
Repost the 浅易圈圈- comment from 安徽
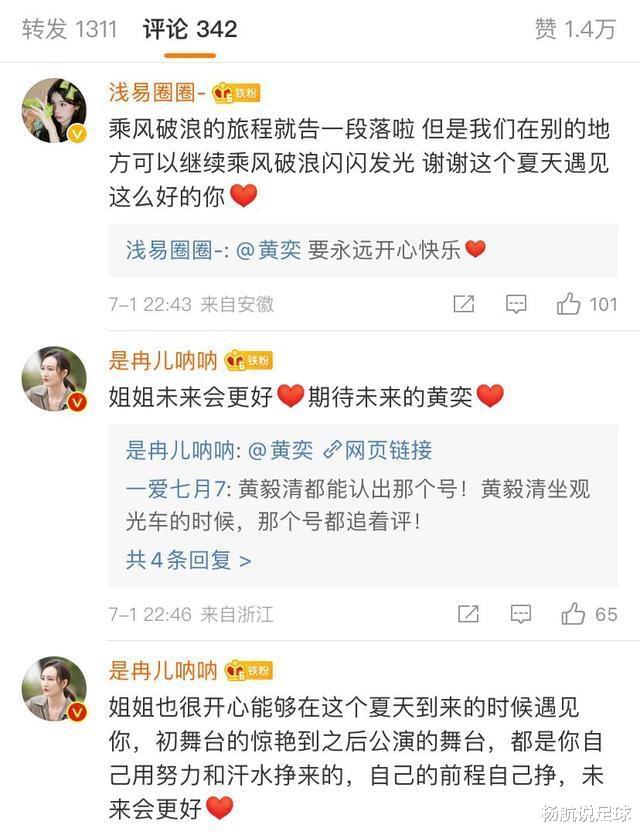point(464,304)
